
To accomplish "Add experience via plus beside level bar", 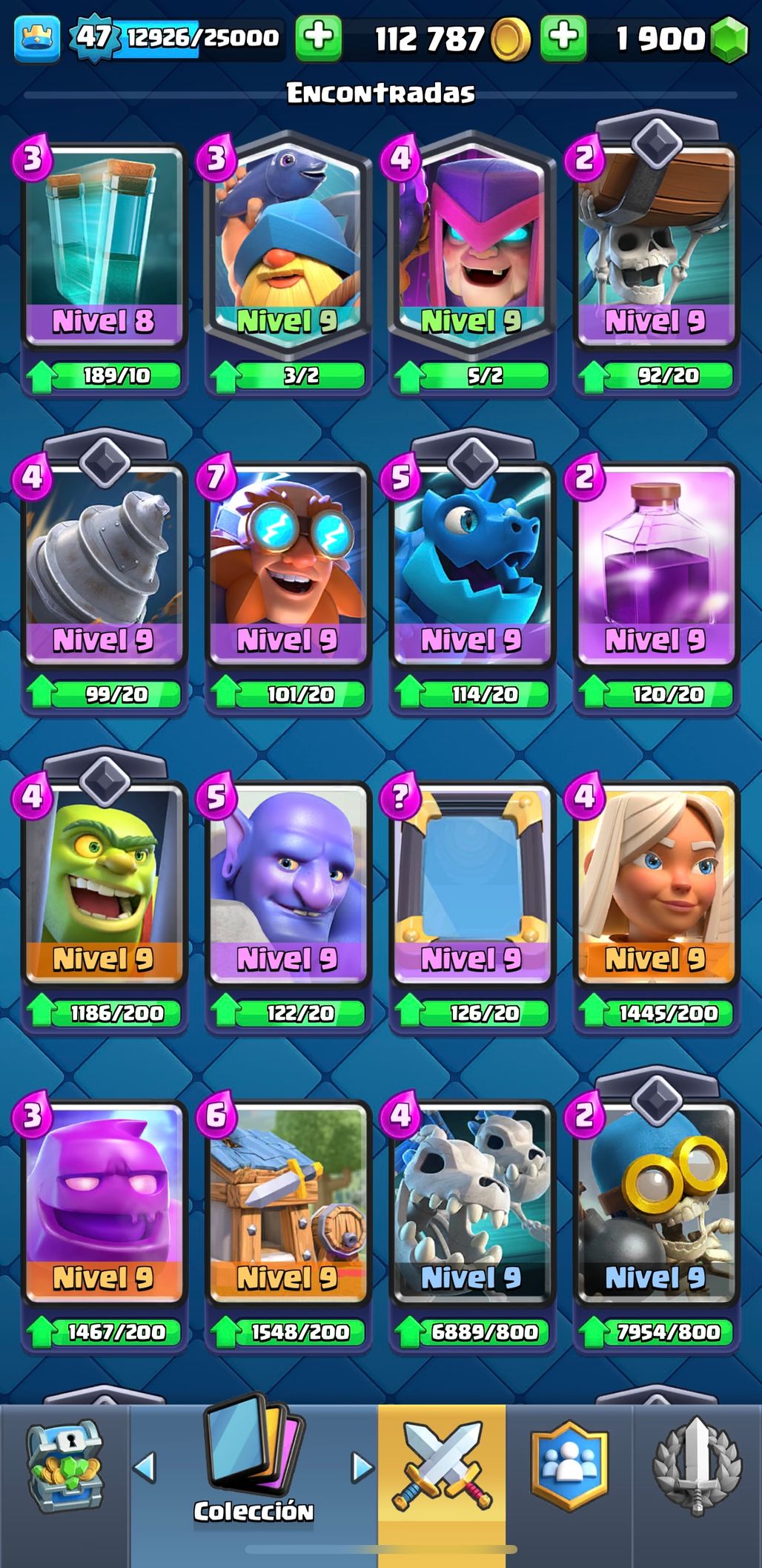I will tap(319, 37).
